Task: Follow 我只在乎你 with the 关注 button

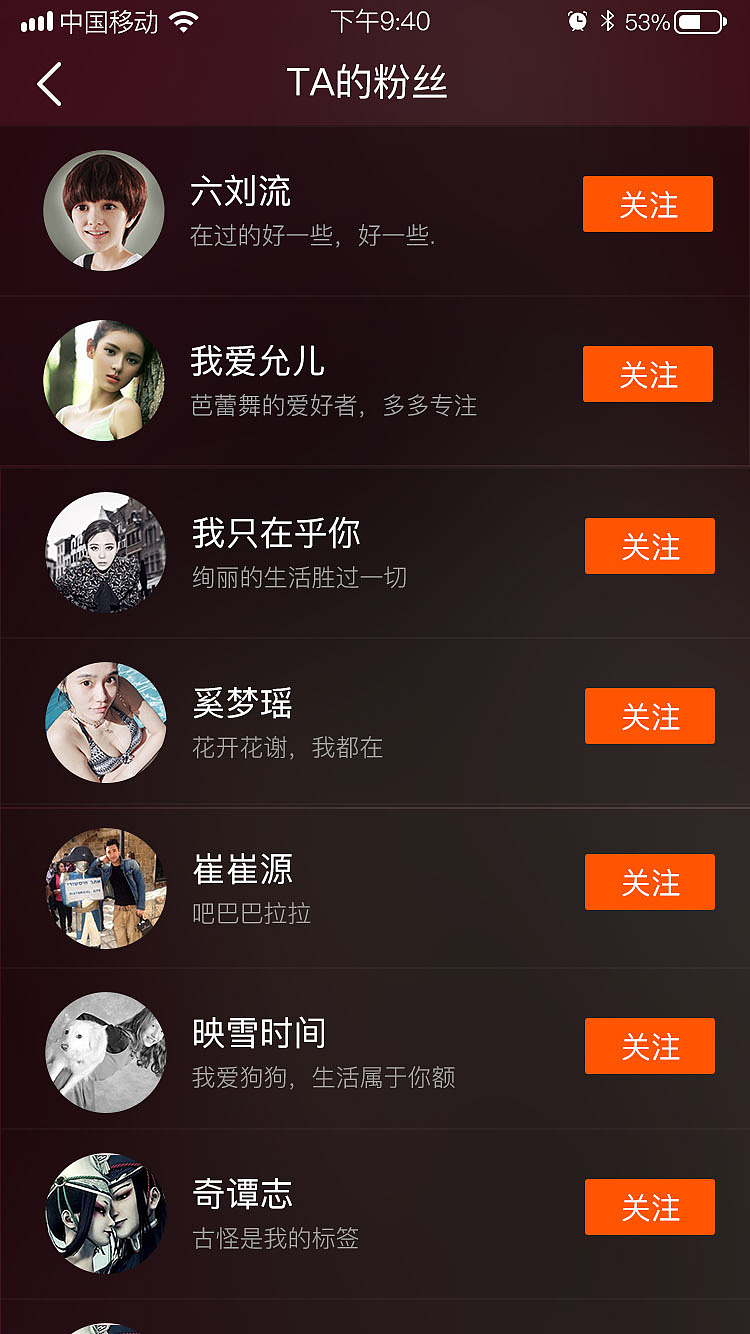Action: tap(649, 546)
